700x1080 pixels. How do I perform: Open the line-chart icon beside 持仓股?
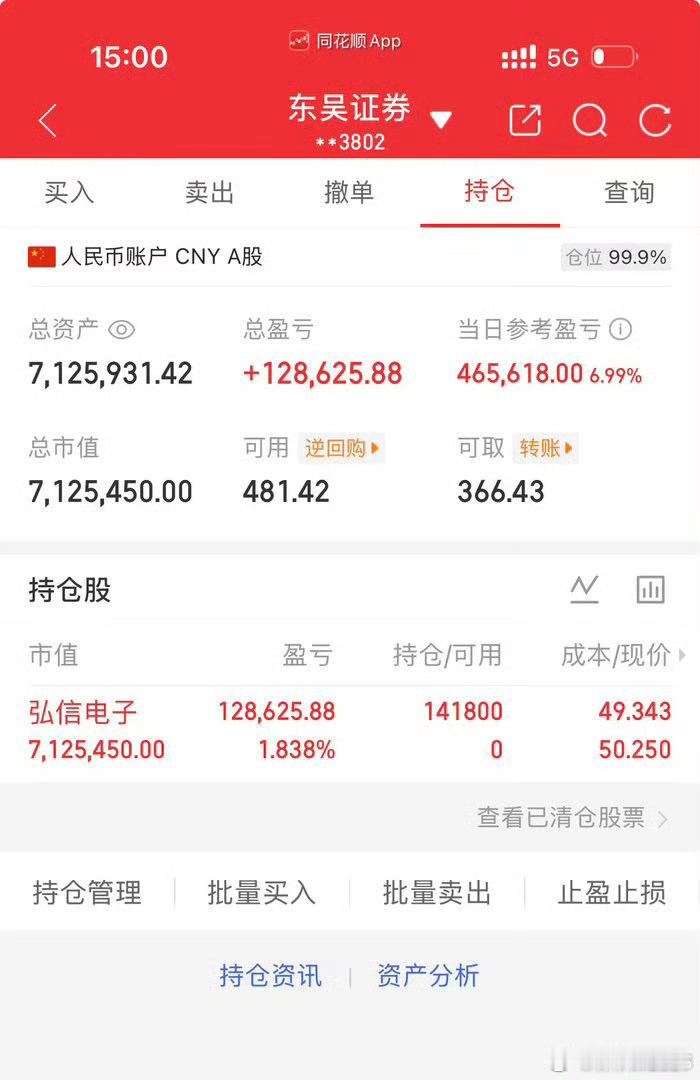(585, 590)
